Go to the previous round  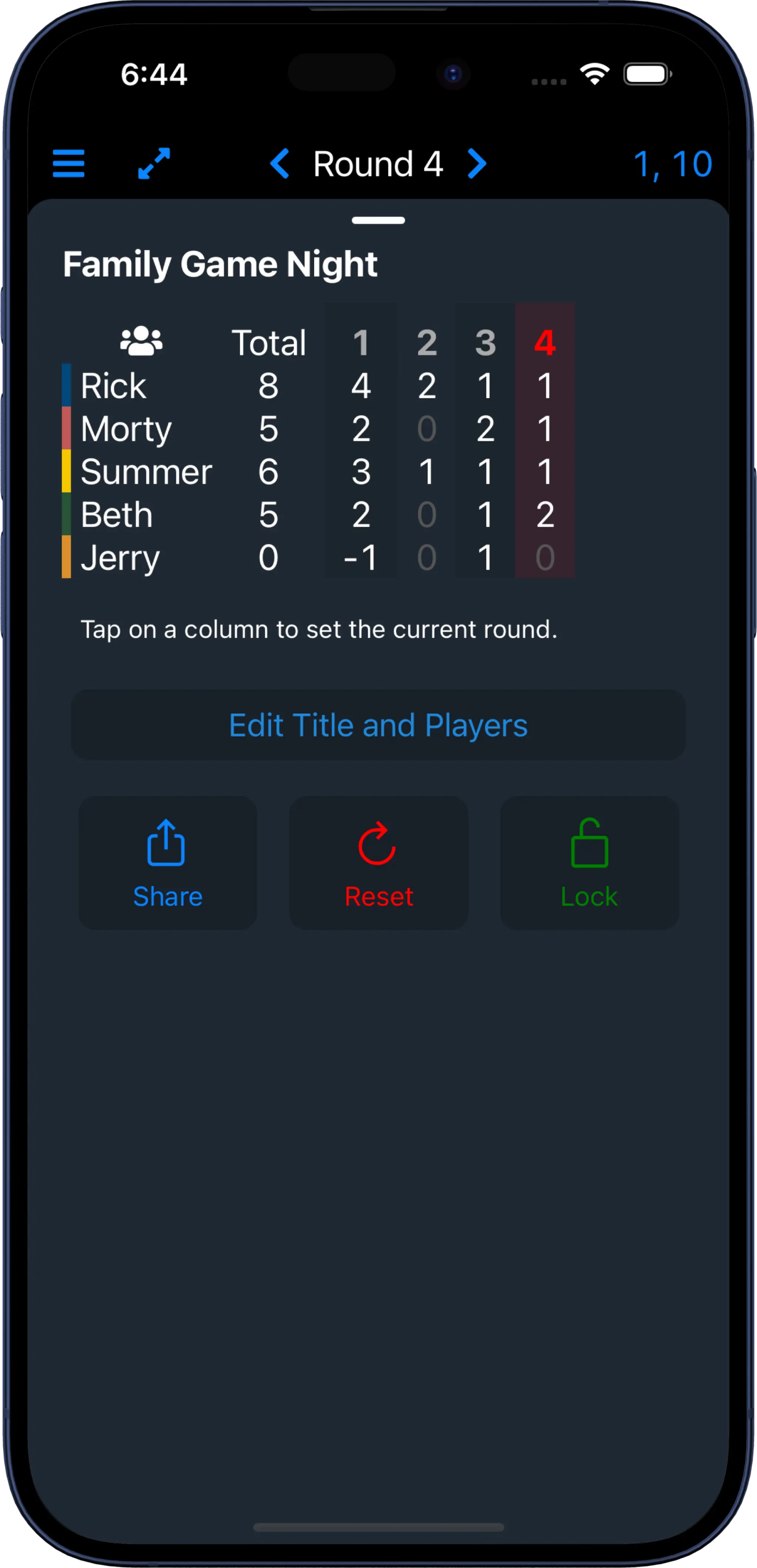pos(279,164)
